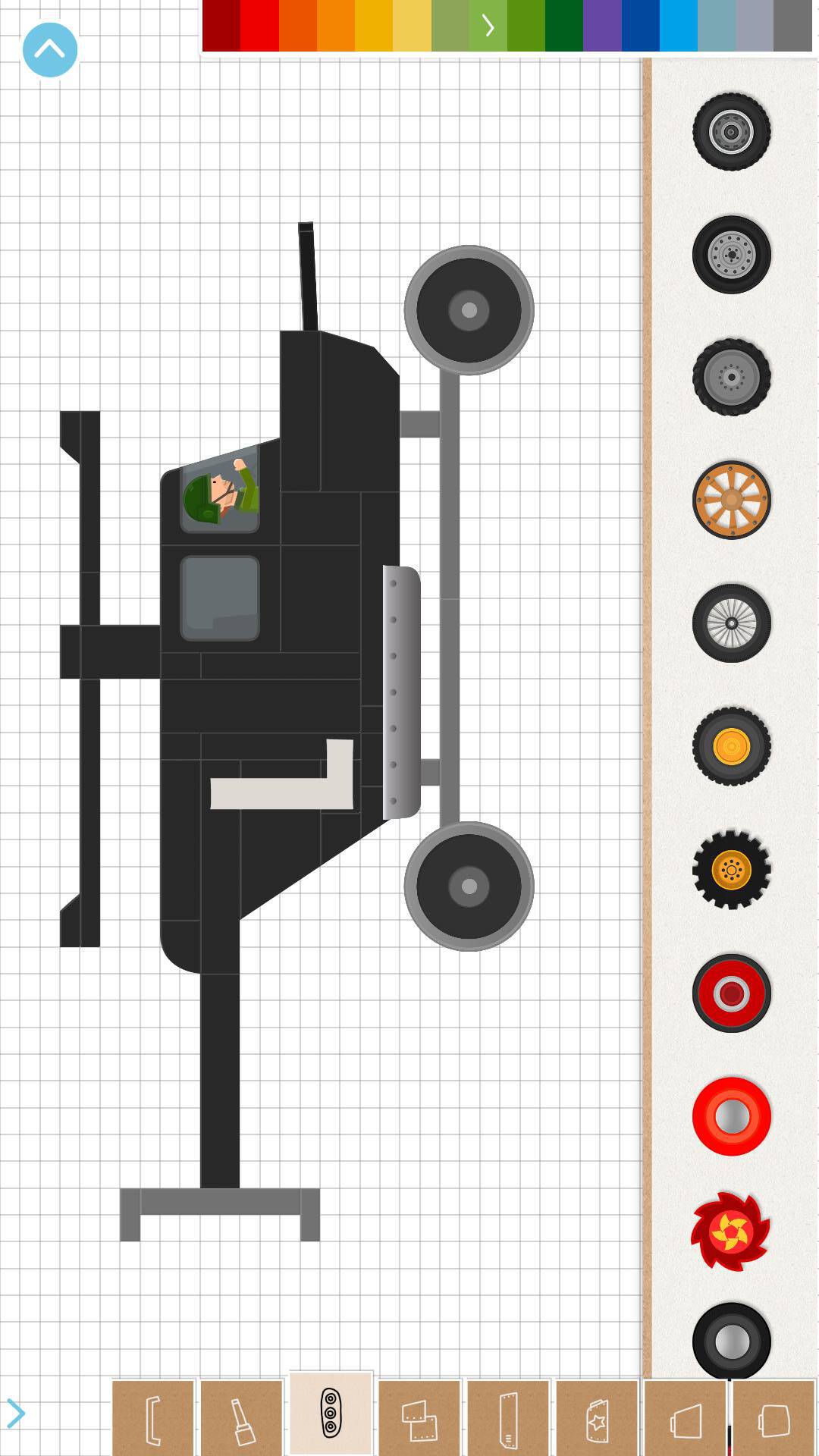This screenshot has width=819, height=1456.
Task: Select the knobby tire with orange hub
Action: 731,870
